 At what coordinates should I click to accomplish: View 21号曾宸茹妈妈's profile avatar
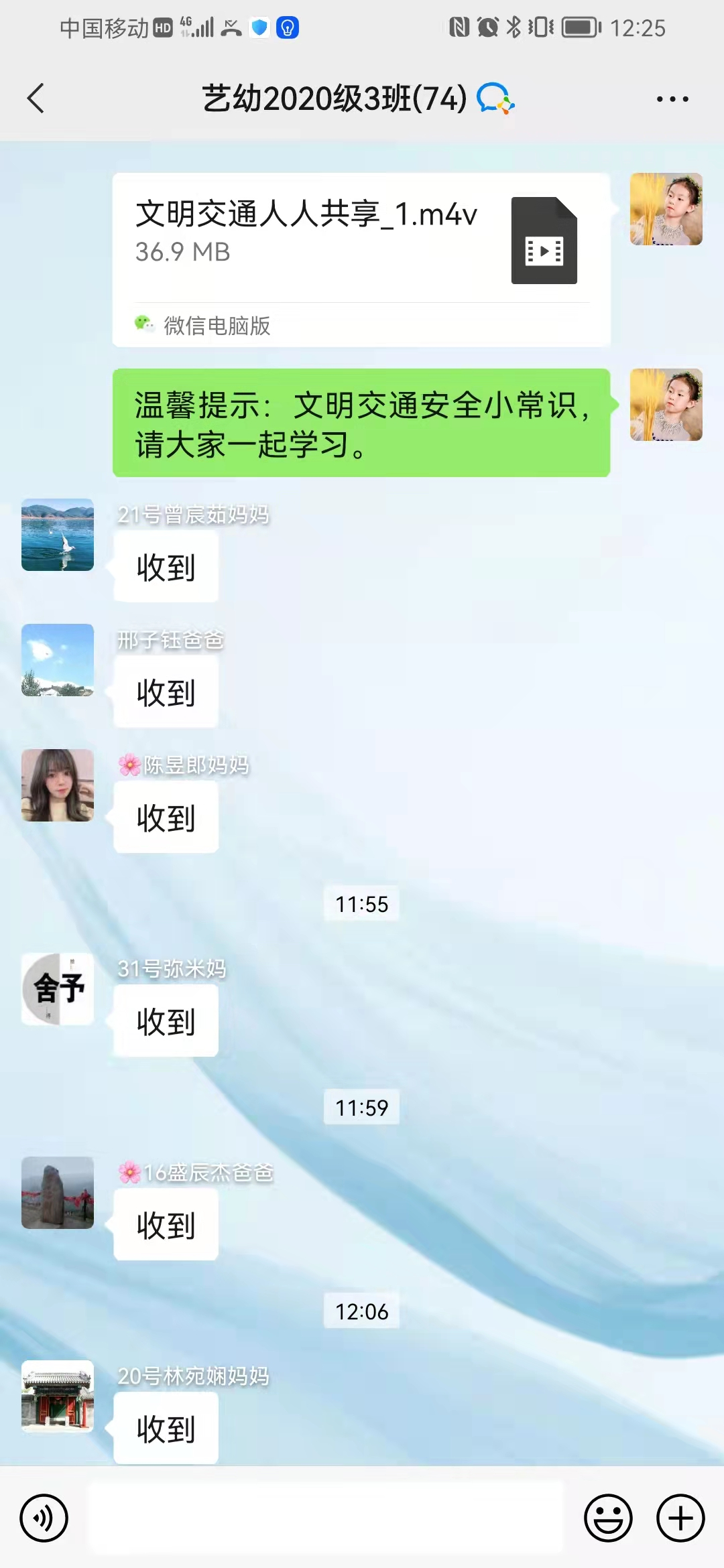(58, 535)
